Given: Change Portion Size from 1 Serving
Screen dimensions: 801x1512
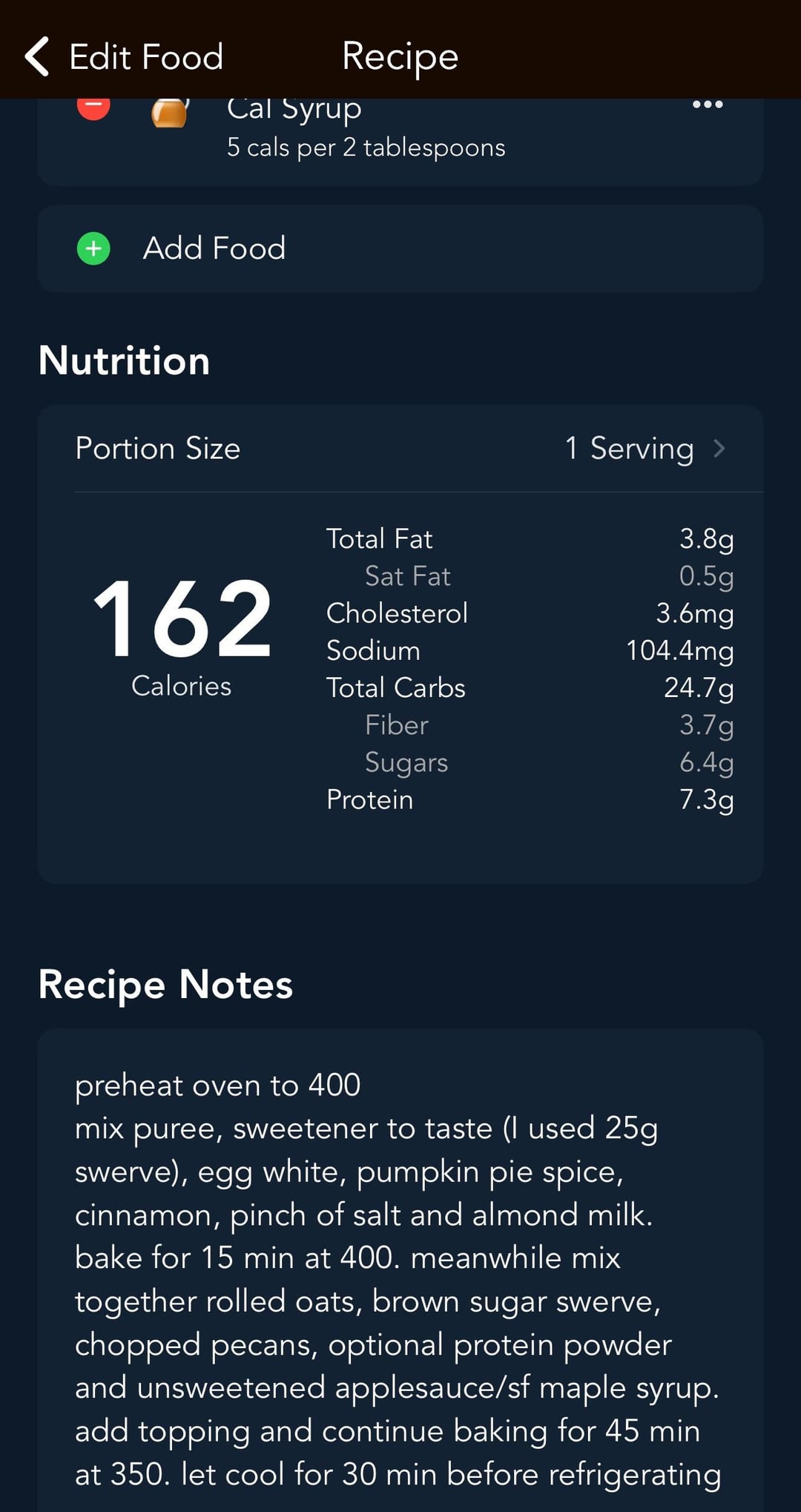Looking at the screenshot, I should [x=400, y=449].
